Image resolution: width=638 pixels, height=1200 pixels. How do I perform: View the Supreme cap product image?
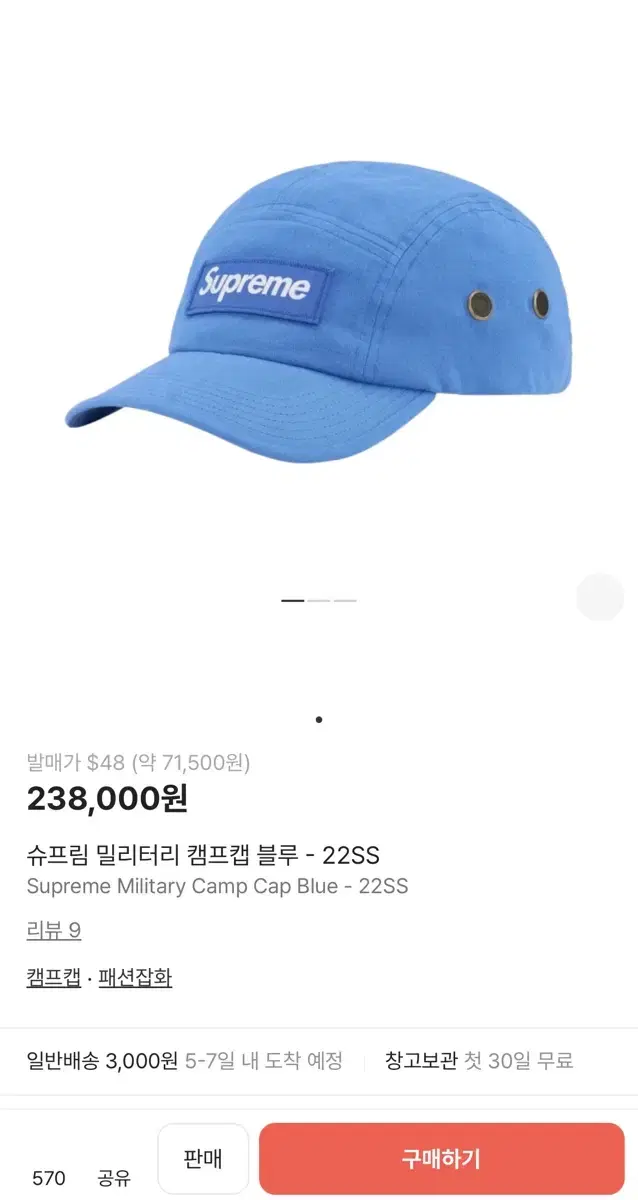pos(319,300)
